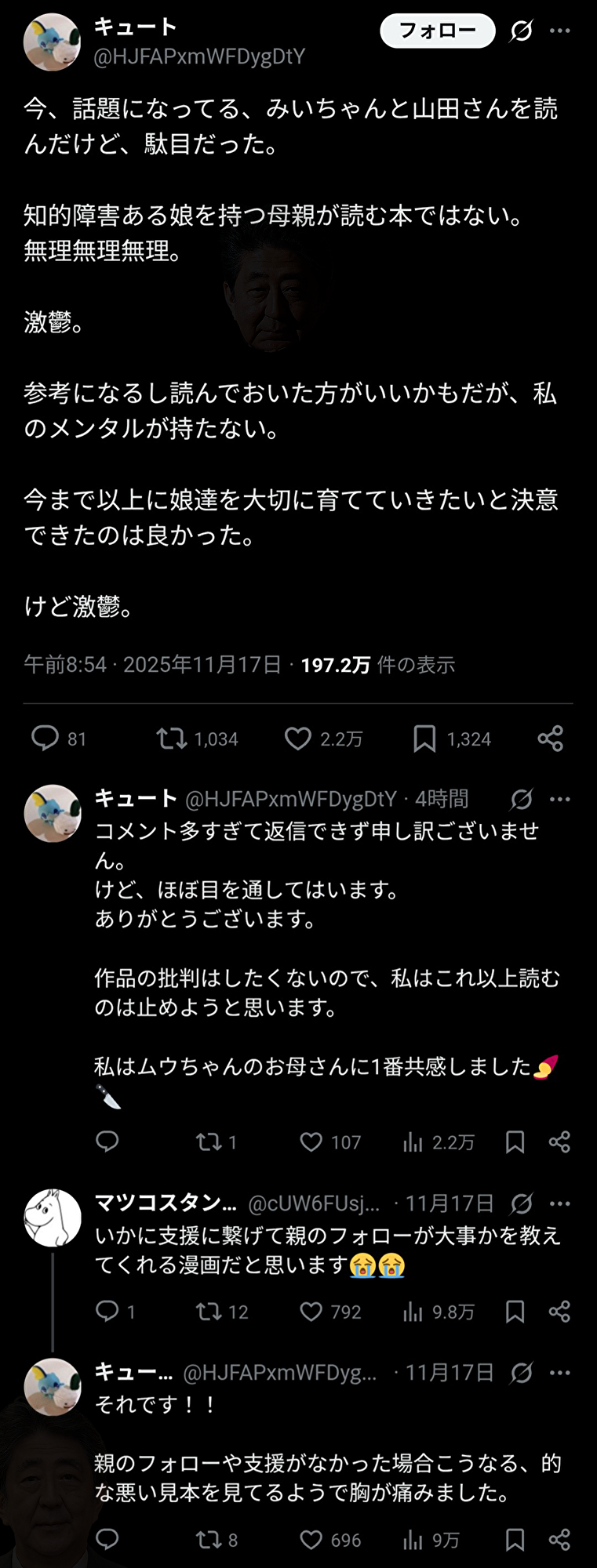Share マツコスタン's reply
597x1568 pixels.
click(559, 1312)
